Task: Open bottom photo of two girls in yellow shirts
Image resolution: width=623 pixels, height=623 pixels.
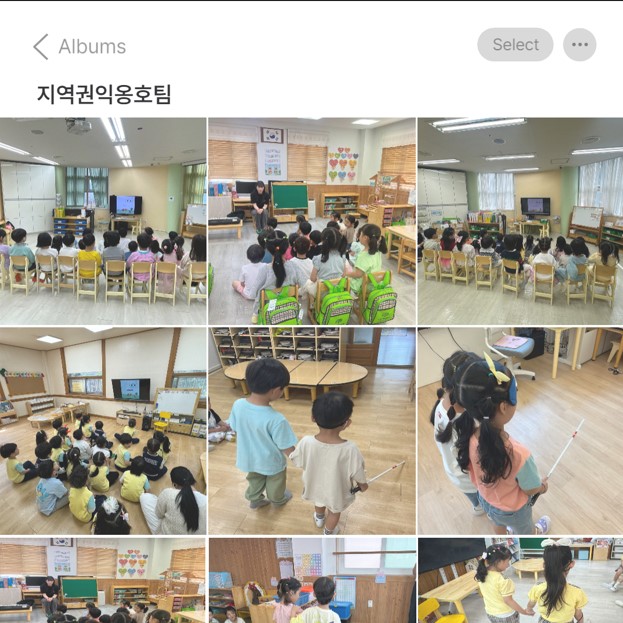Action: 520,581
